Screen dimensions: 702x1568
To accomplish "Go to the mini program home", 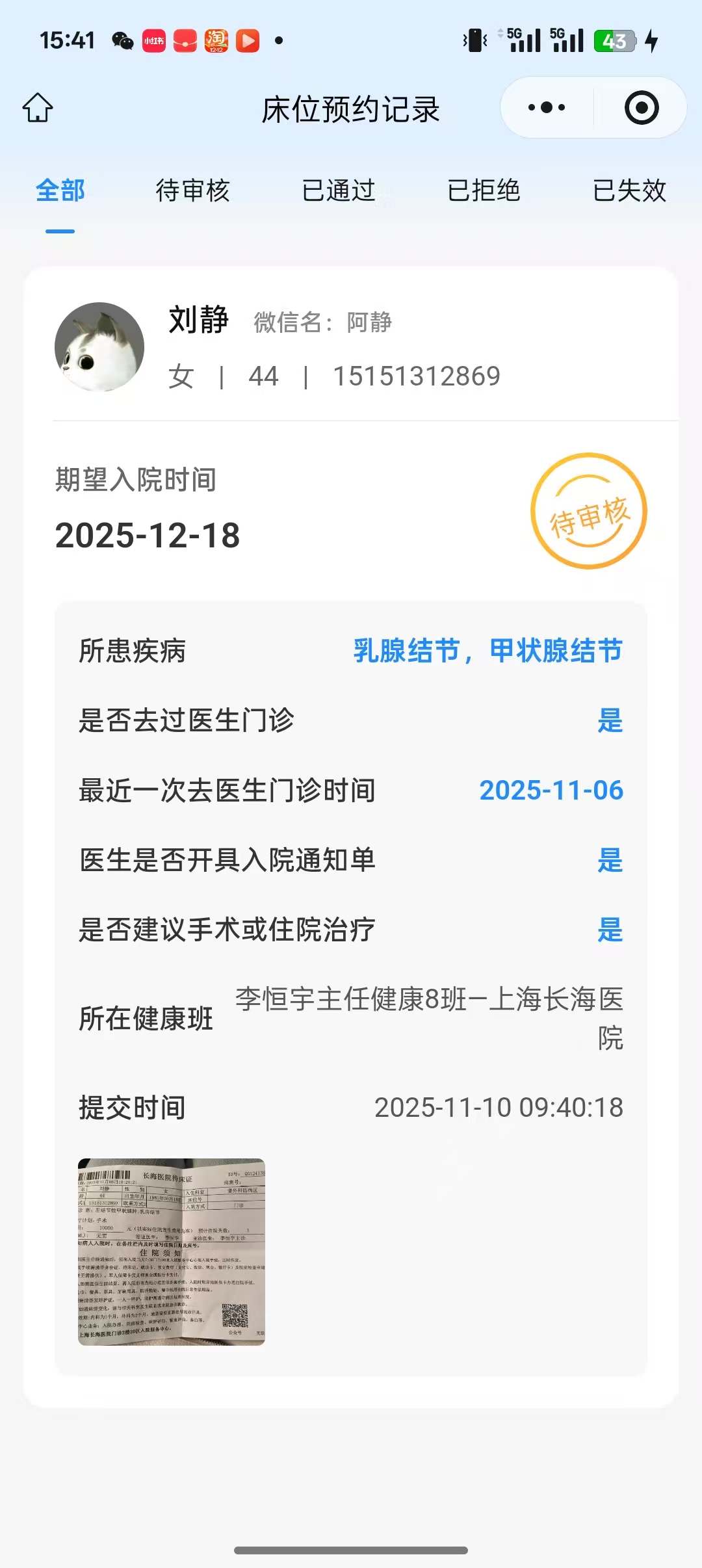I will [x=38, y=108].
